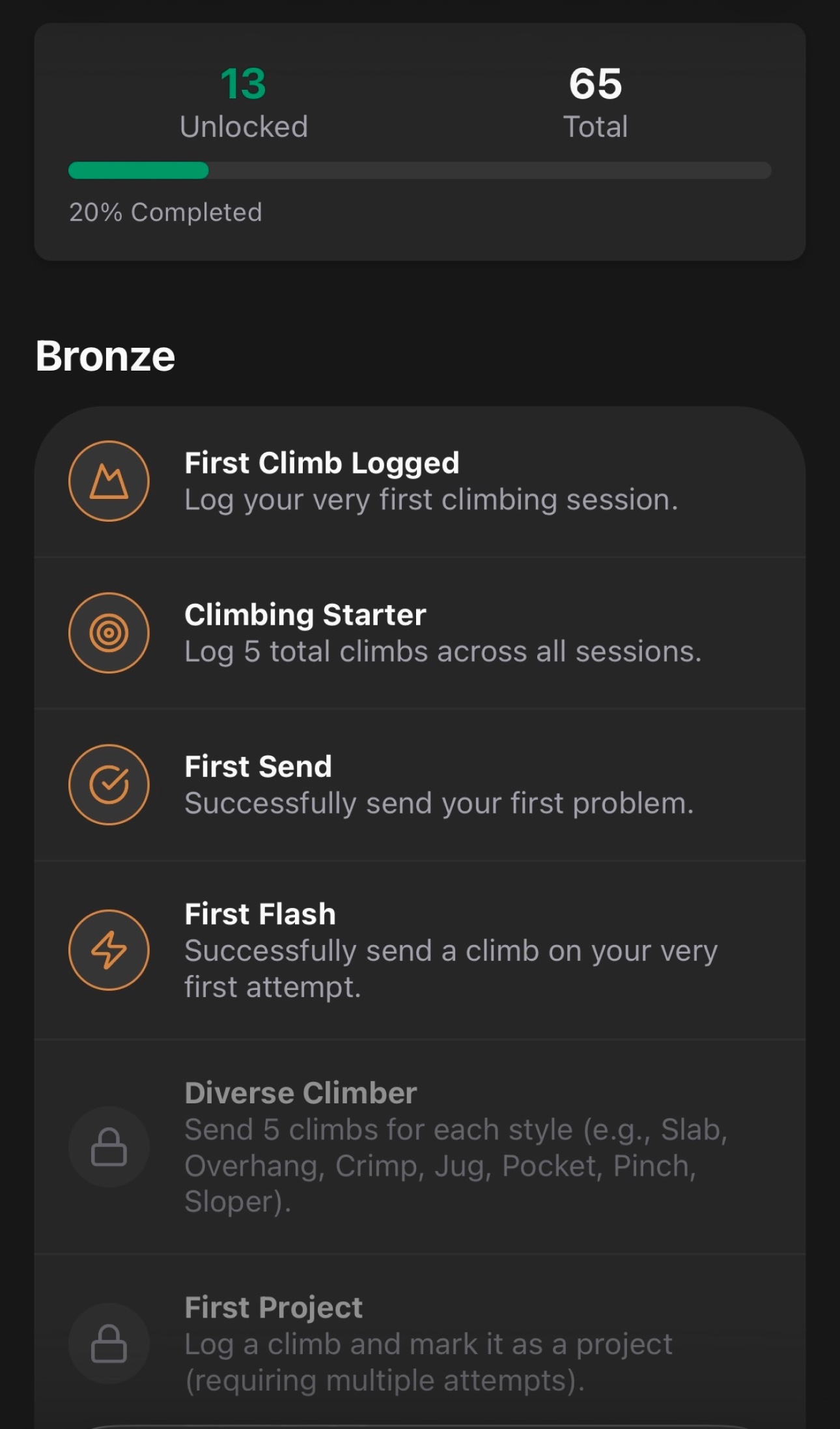Select the First Climb Logged mountain icon
The width and height of the screenshot is (840, 1429).
(109, 481)
